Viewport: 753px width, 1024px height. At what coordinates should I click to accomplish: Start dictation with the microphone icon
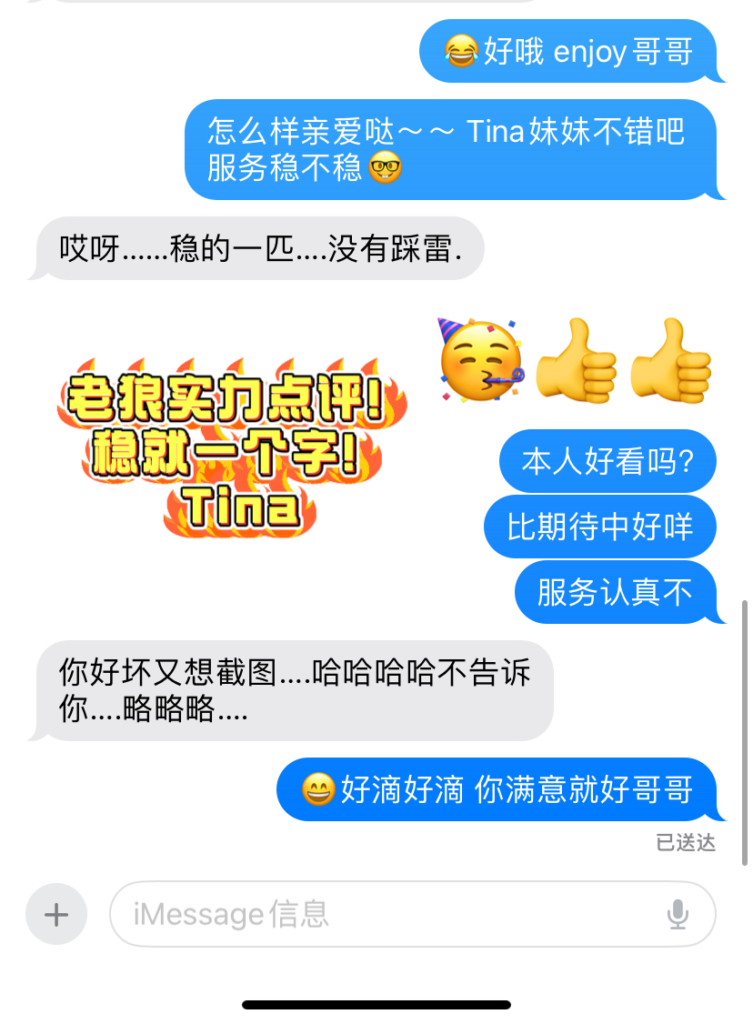click(678, 914)
